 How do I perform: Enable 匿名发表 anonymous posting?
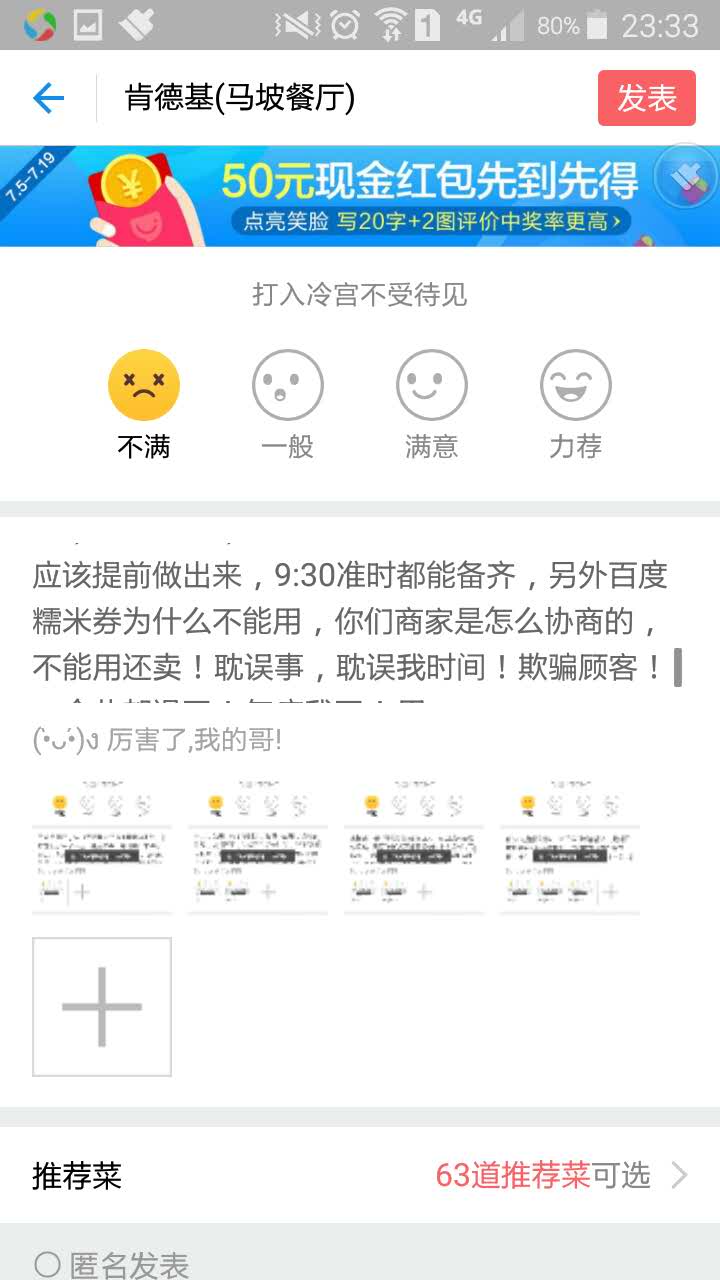(x=48, y=1264)
